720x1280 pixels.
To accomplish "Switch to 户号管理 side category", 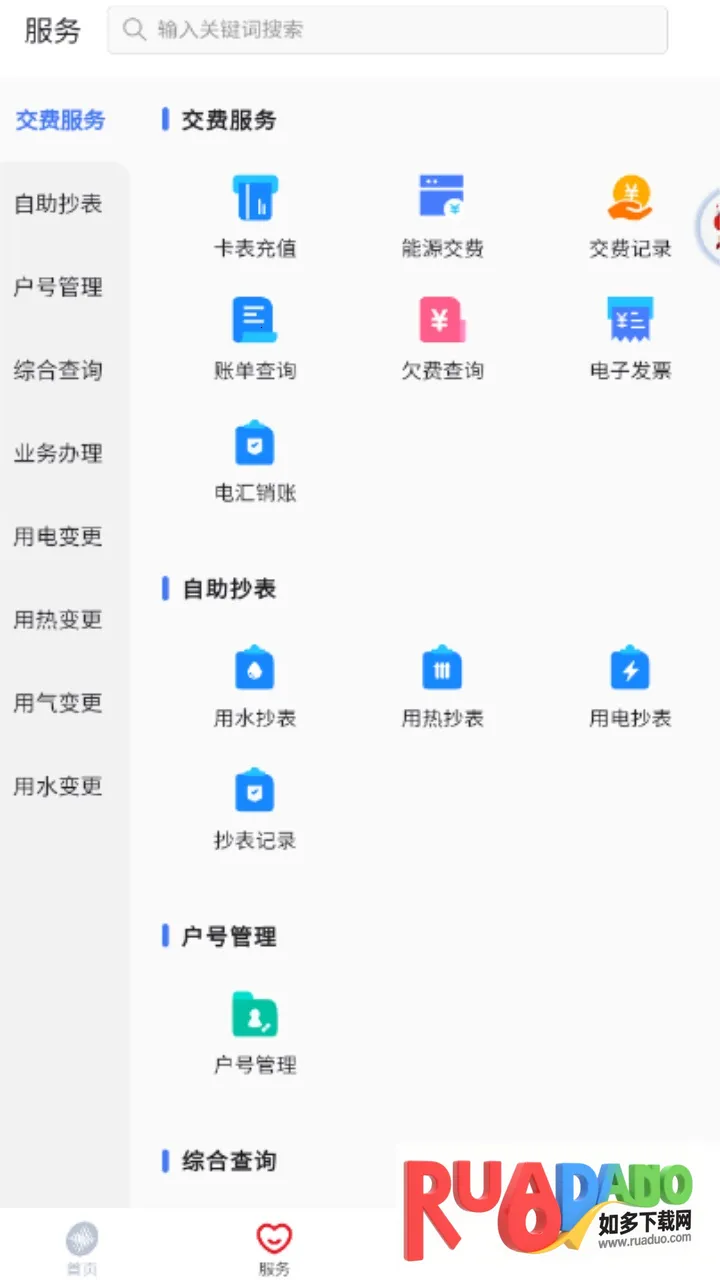I will (58, 287).
